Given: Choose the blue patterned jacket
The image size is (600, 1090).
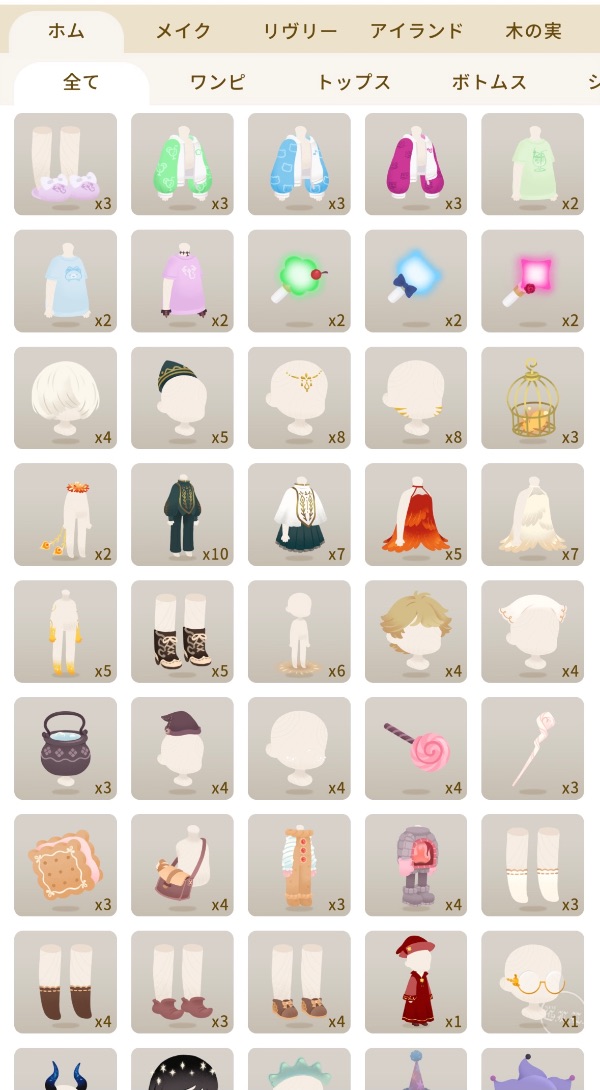Looking at the screenshot, I should (299, 164).
